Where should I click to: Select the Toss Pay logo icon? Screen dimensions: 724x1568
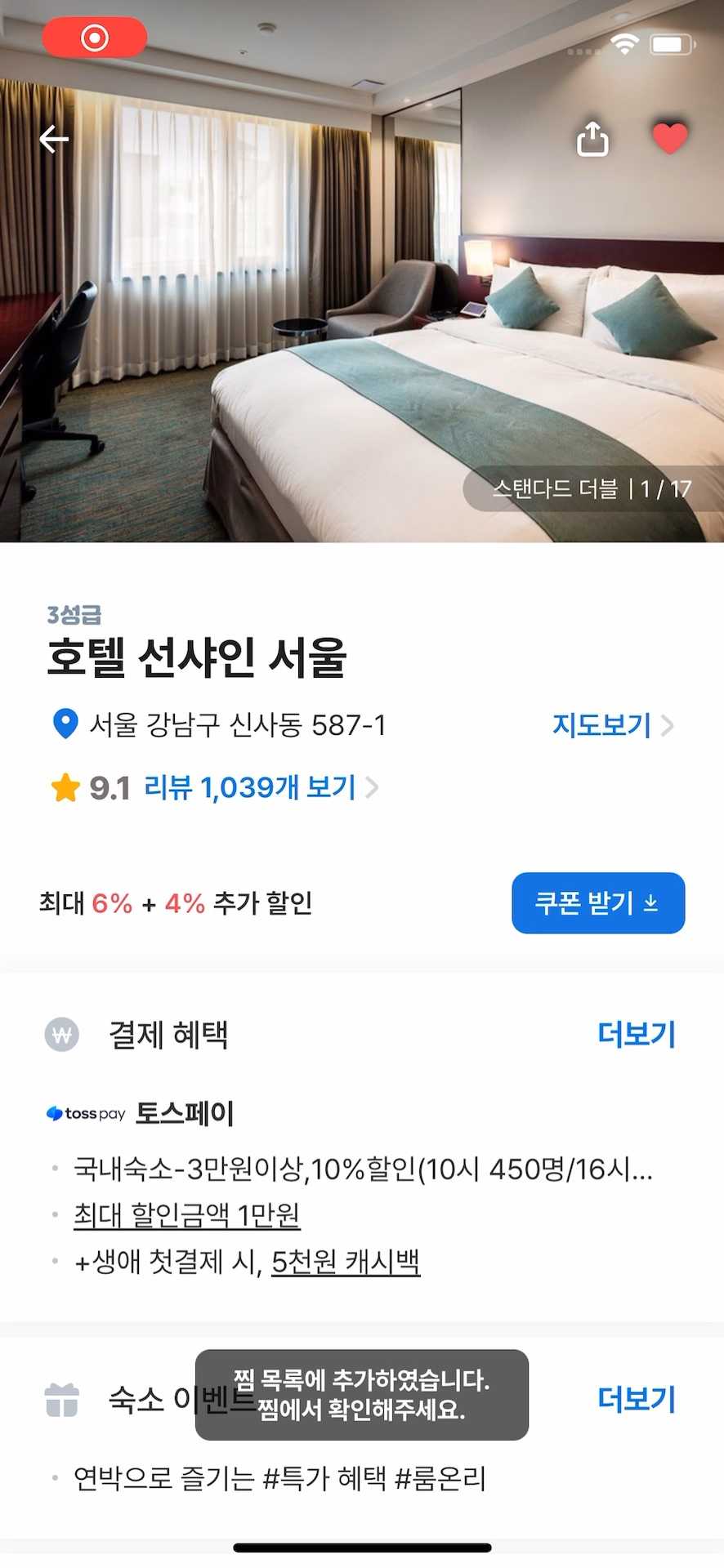86,1112
